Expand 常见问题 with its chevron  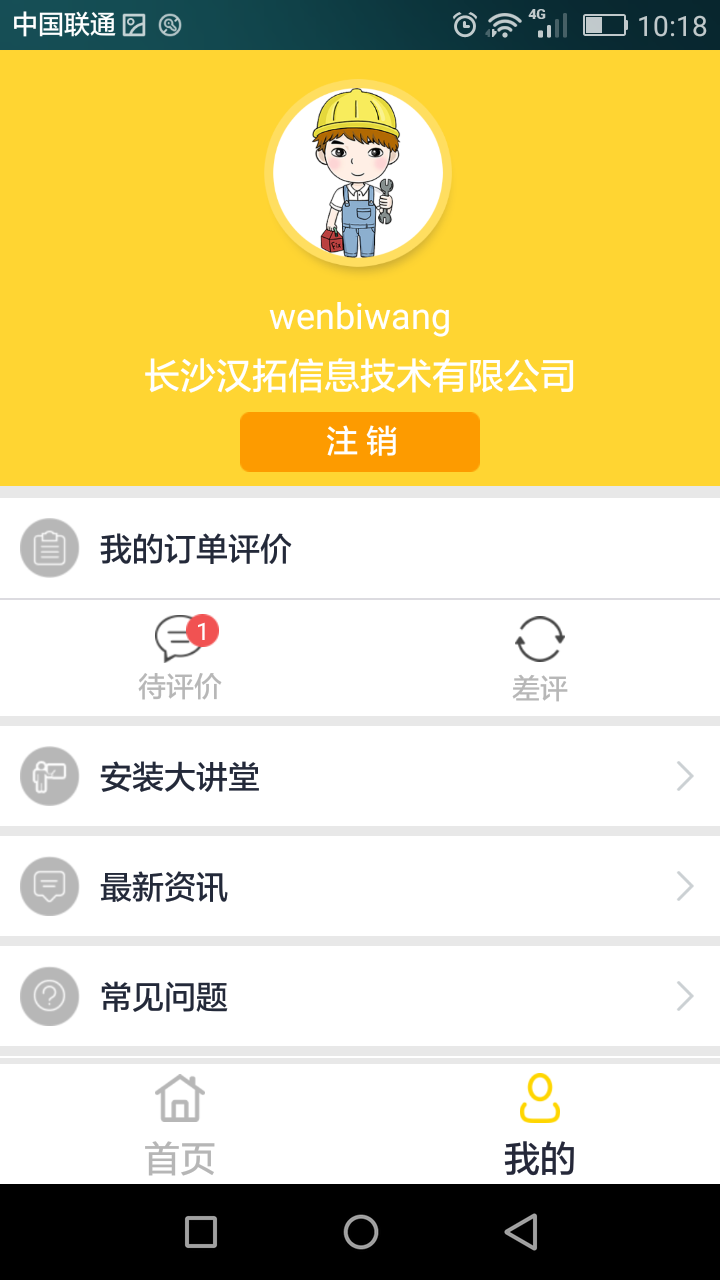[684, 996]
